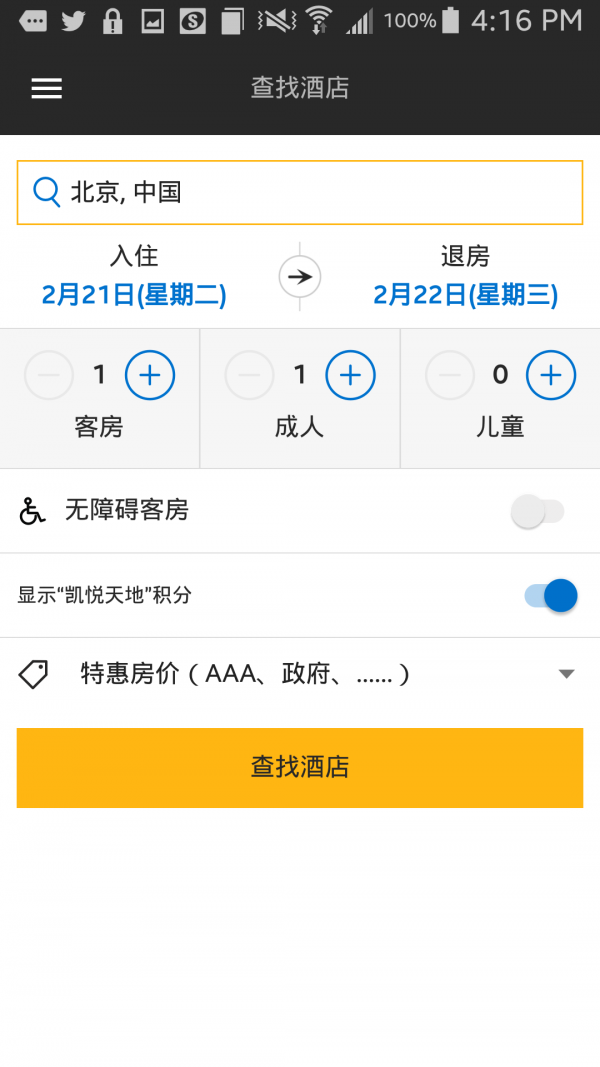Reduce the 成人 count

coord(249,375)
